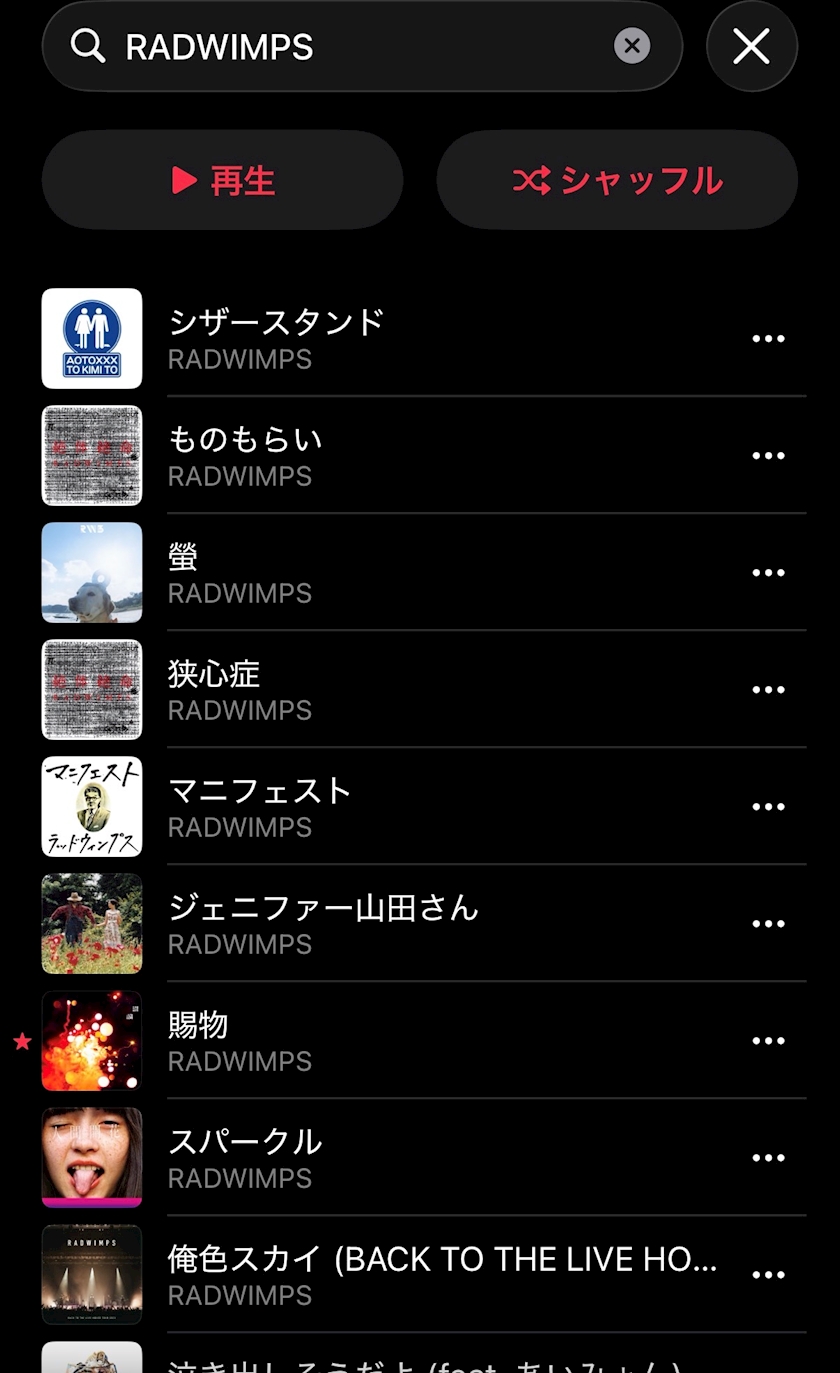Close the search screen
This screenshot has width=840, height=1373.
[751, 46]
